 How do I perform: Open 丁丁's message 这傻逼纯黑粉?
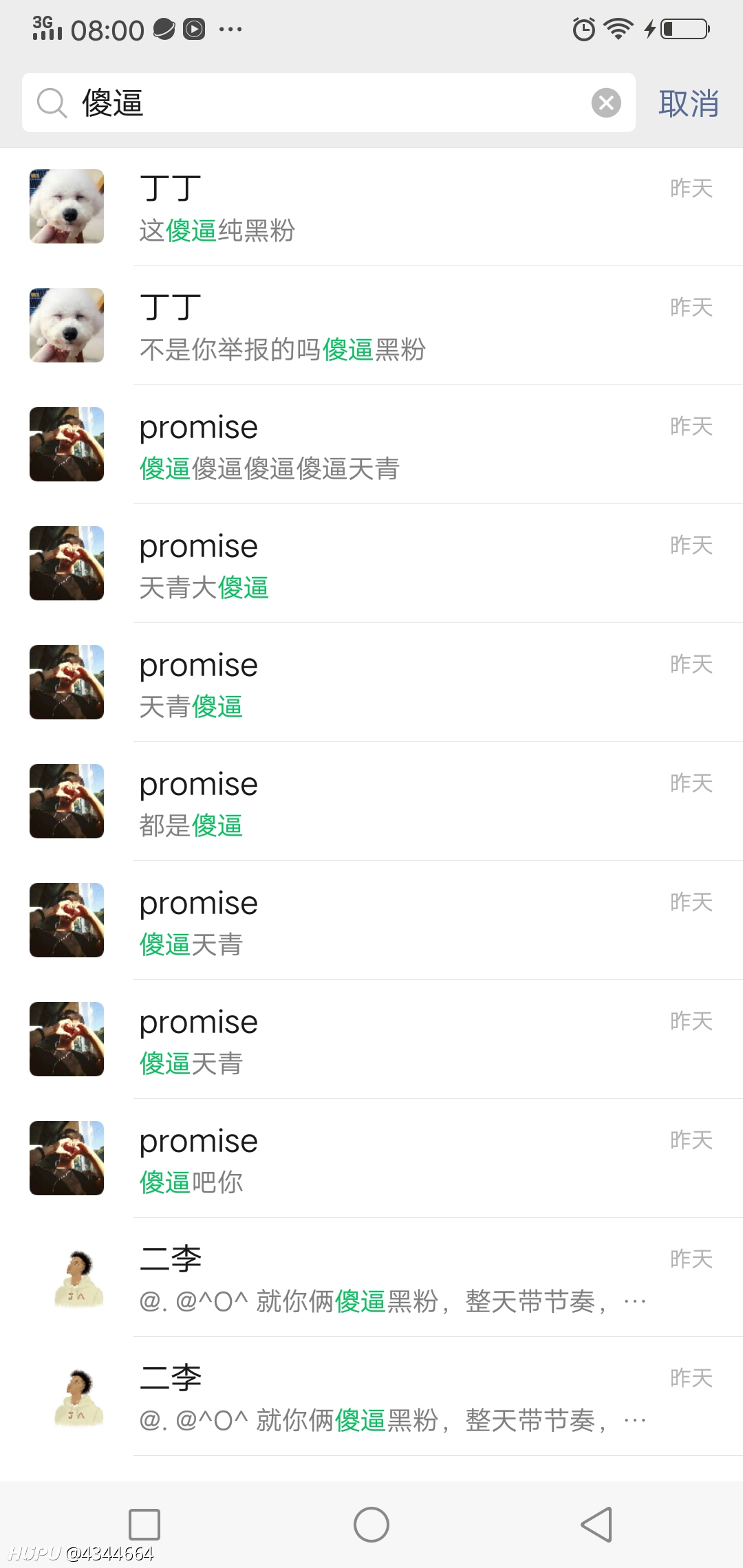371,207
